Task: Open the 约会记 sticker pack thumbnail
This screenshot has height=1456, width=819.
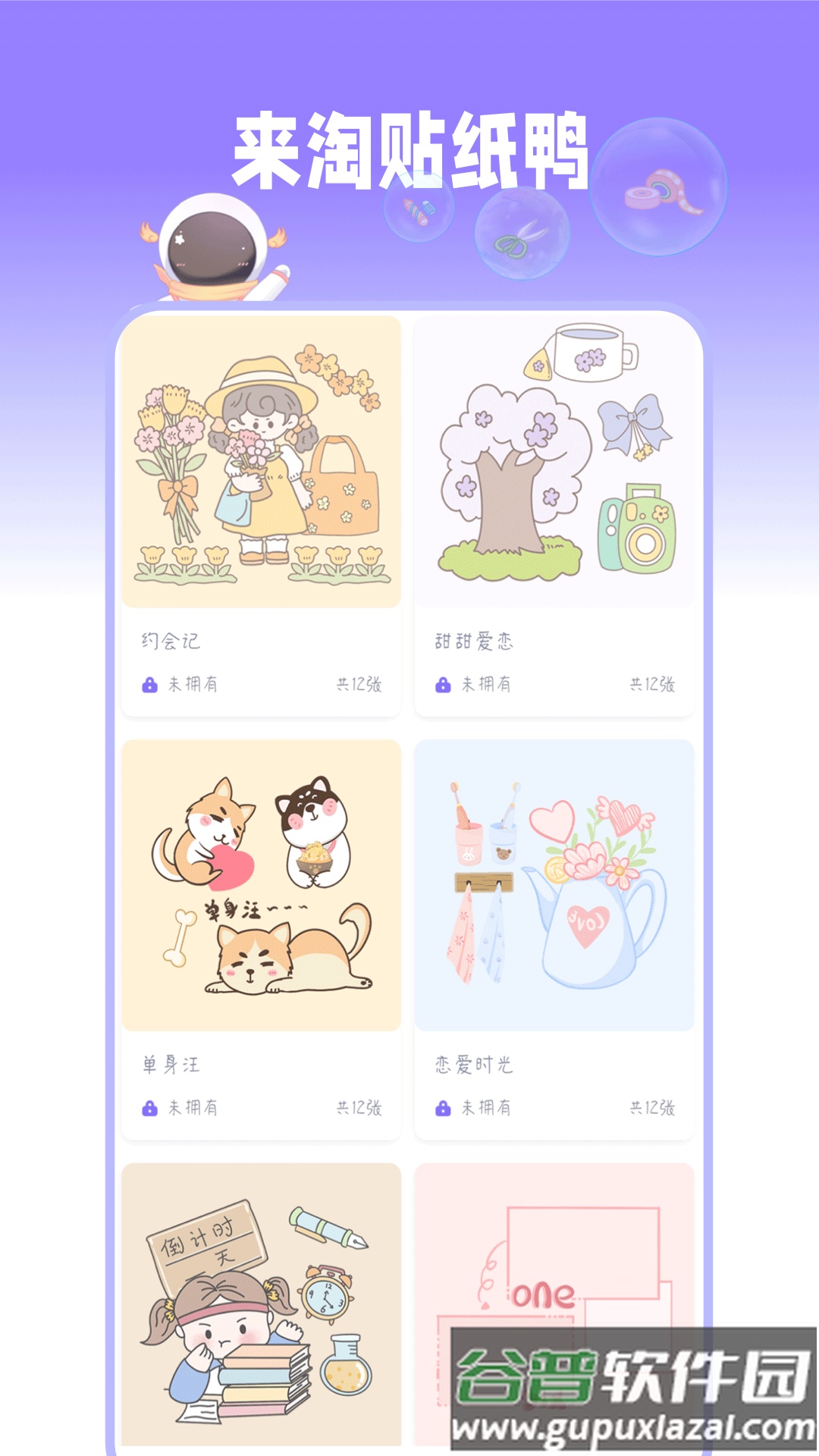Action: click(262, 459)
